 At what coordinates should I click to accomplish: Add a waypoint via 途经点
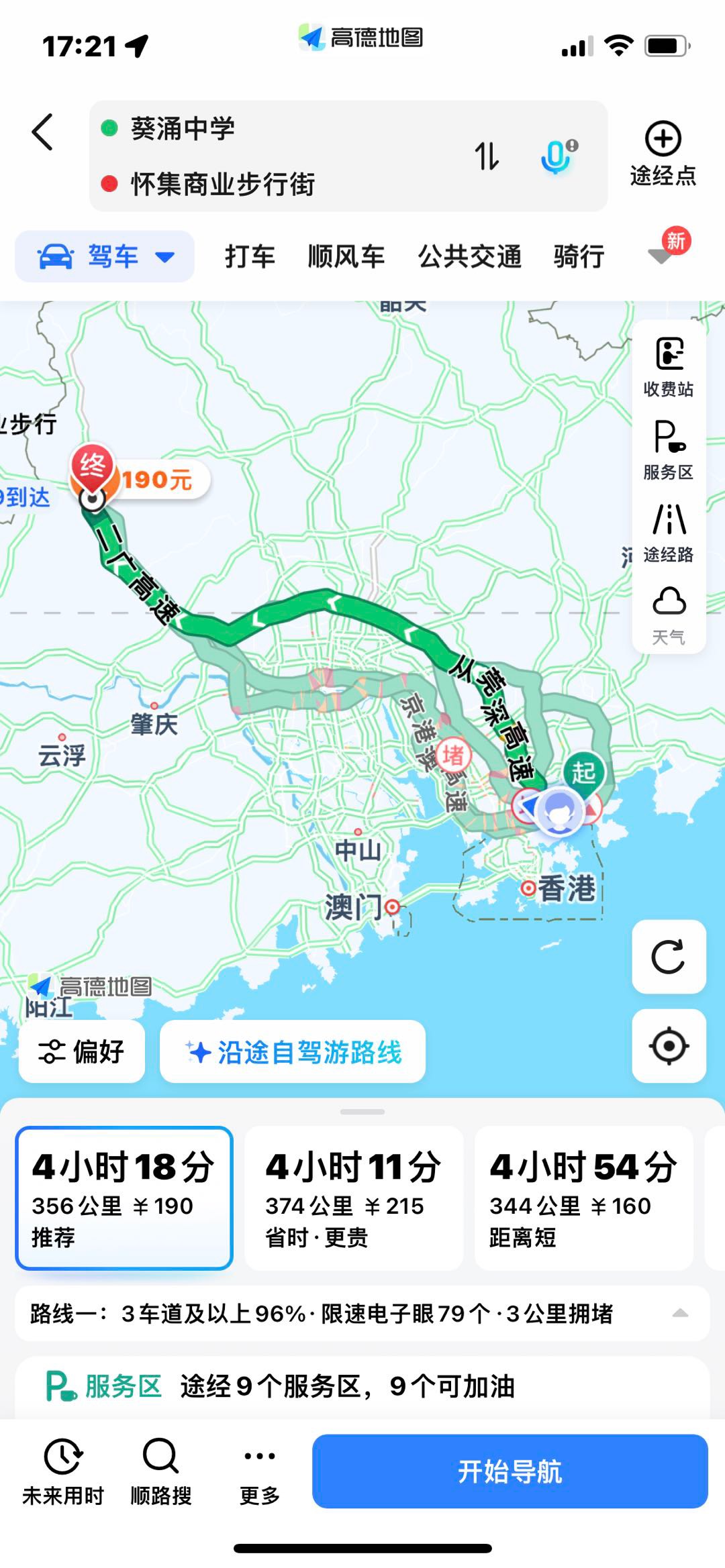[663, 153]
